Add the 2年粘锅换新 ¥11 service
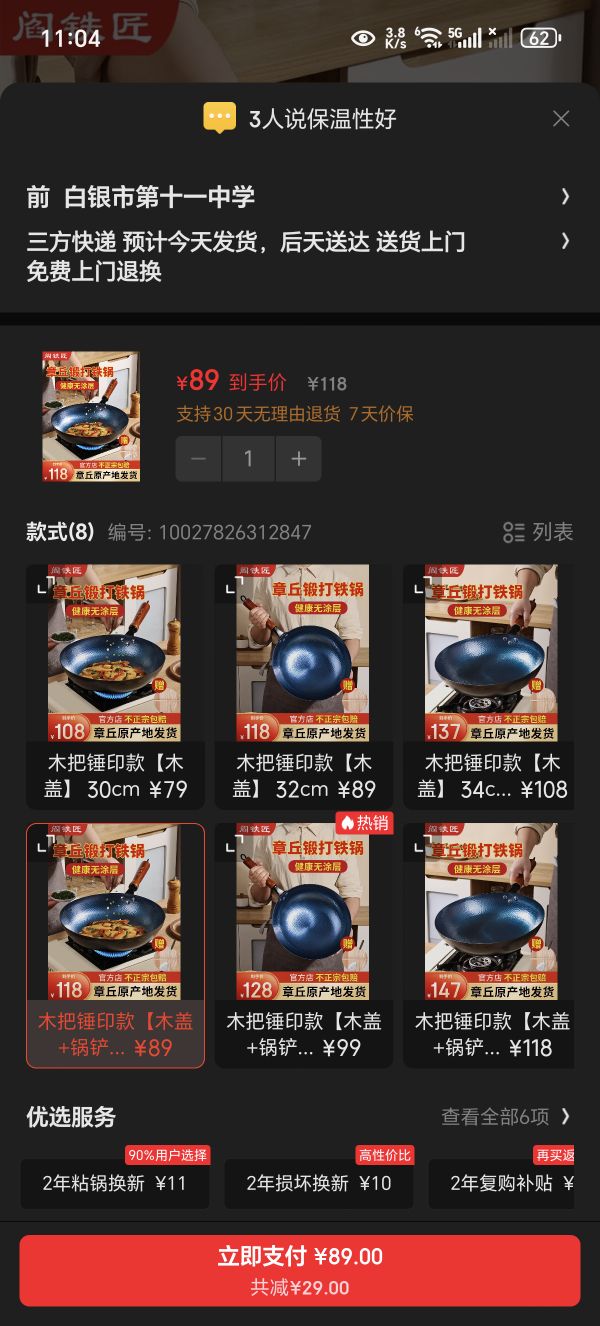This screenshot has height=1326, width=600. click(115, 1183)
